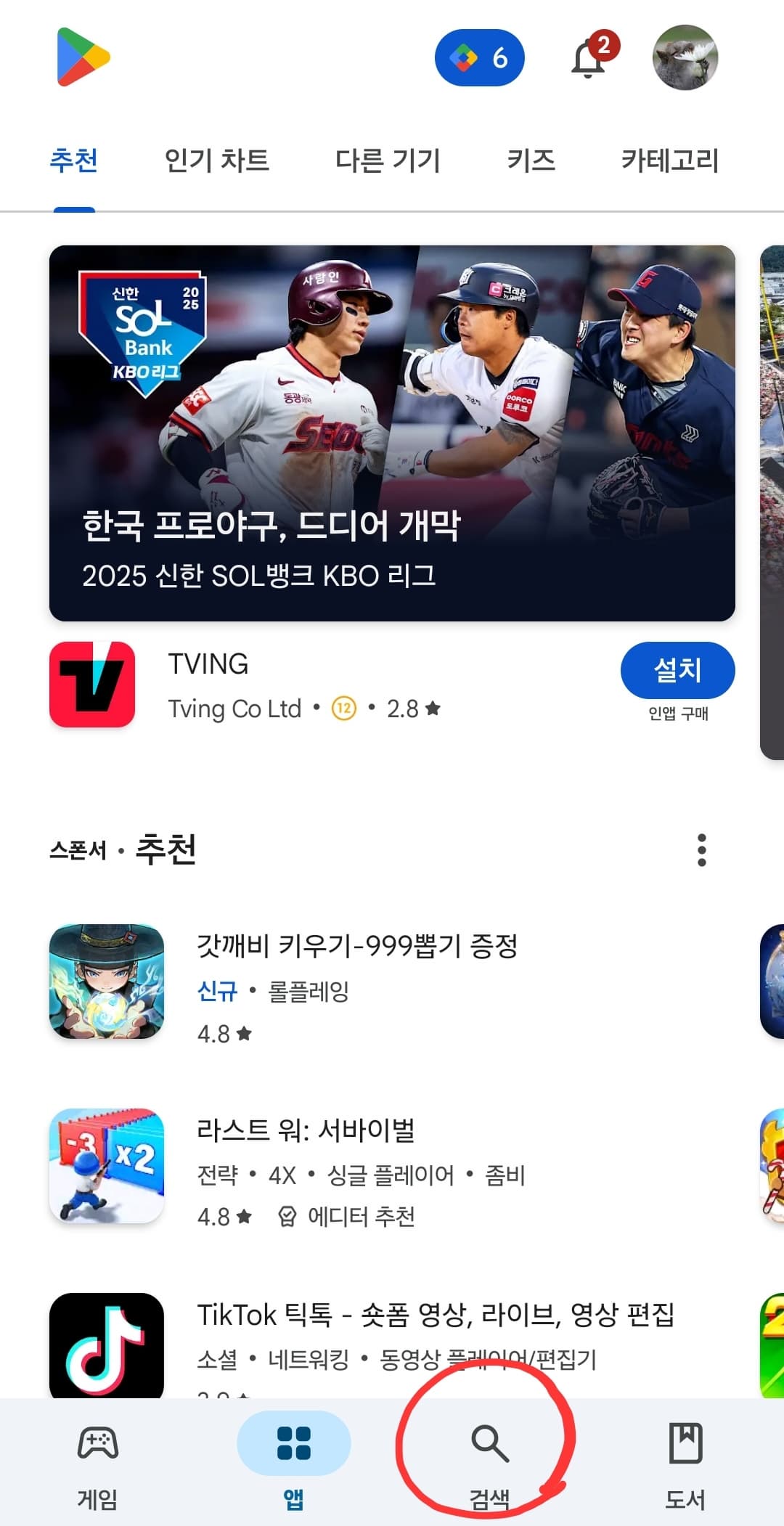
Task: Select the Play Points badge showing 6
Action: point(480,59)
